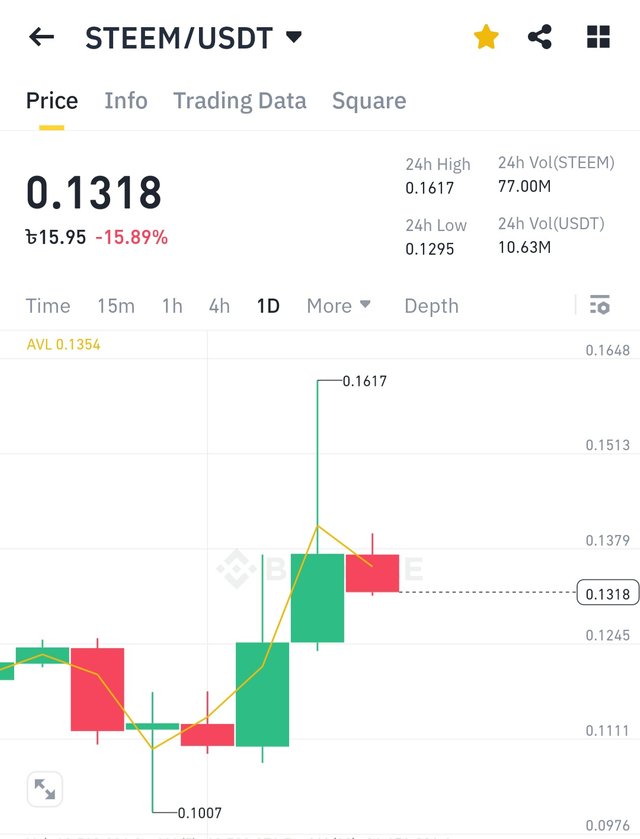Switch to the Trading Data tab

click(240, 101)
